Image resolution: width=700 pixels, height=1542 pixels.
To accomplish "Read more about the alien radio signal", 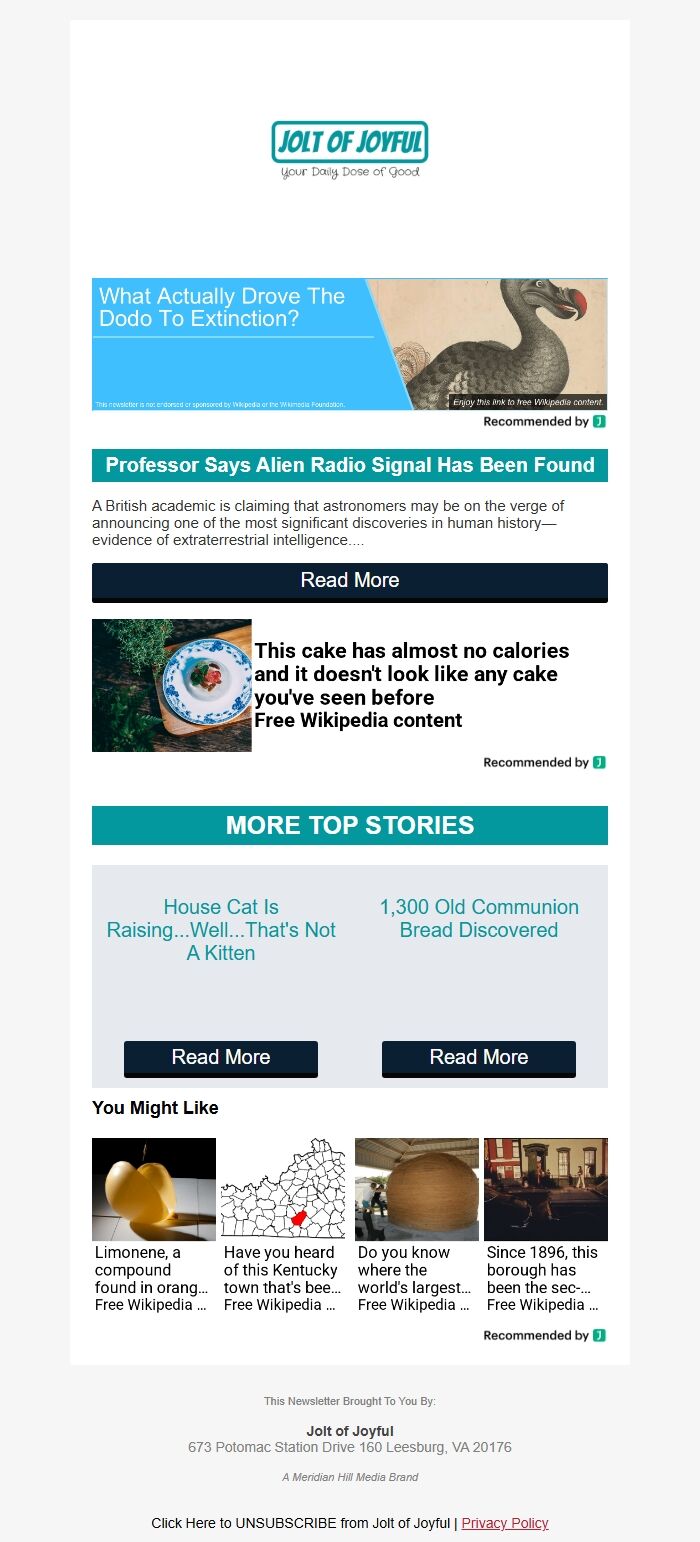I will [350, 582].
